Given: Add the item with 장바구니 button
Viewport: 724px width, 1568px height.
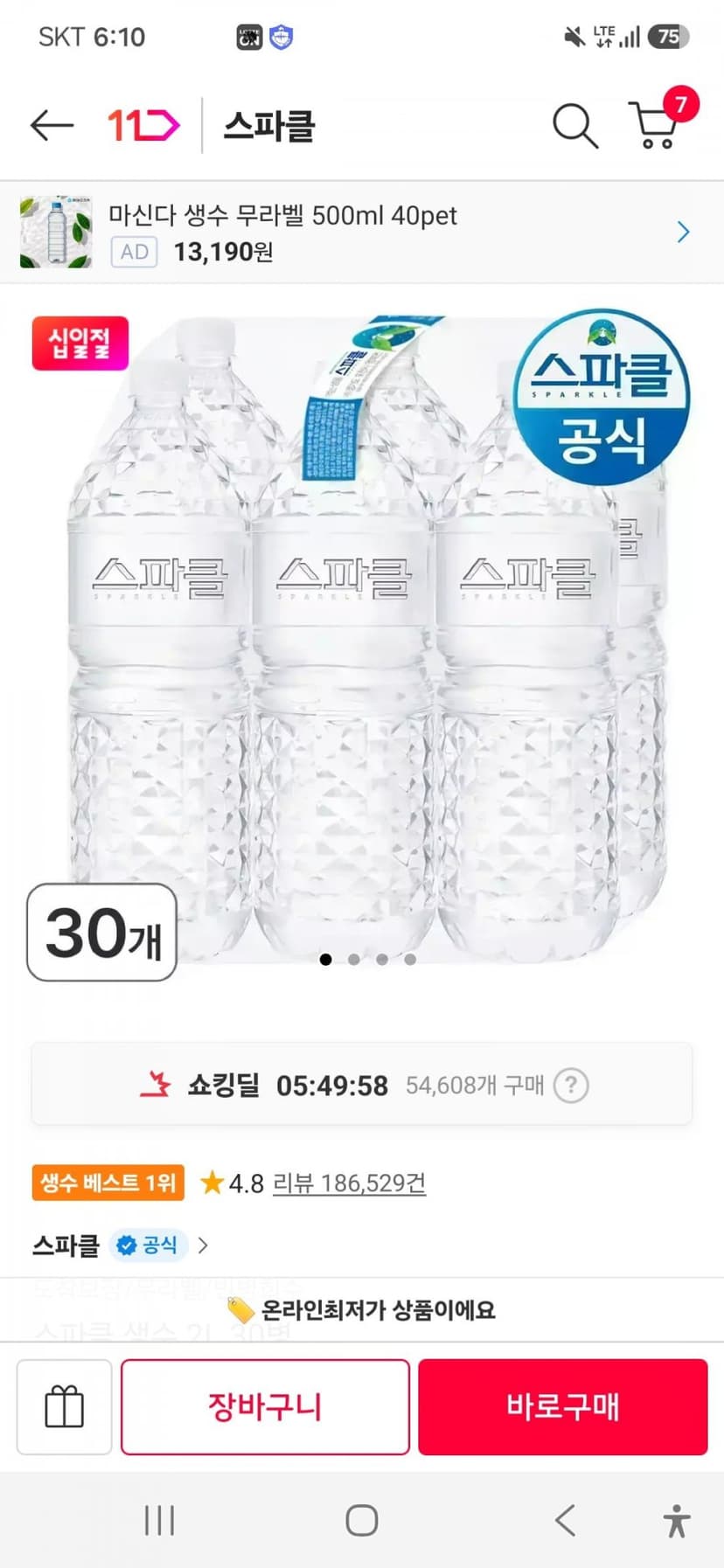Looking at the screenshot, I should click(265, 1406).
